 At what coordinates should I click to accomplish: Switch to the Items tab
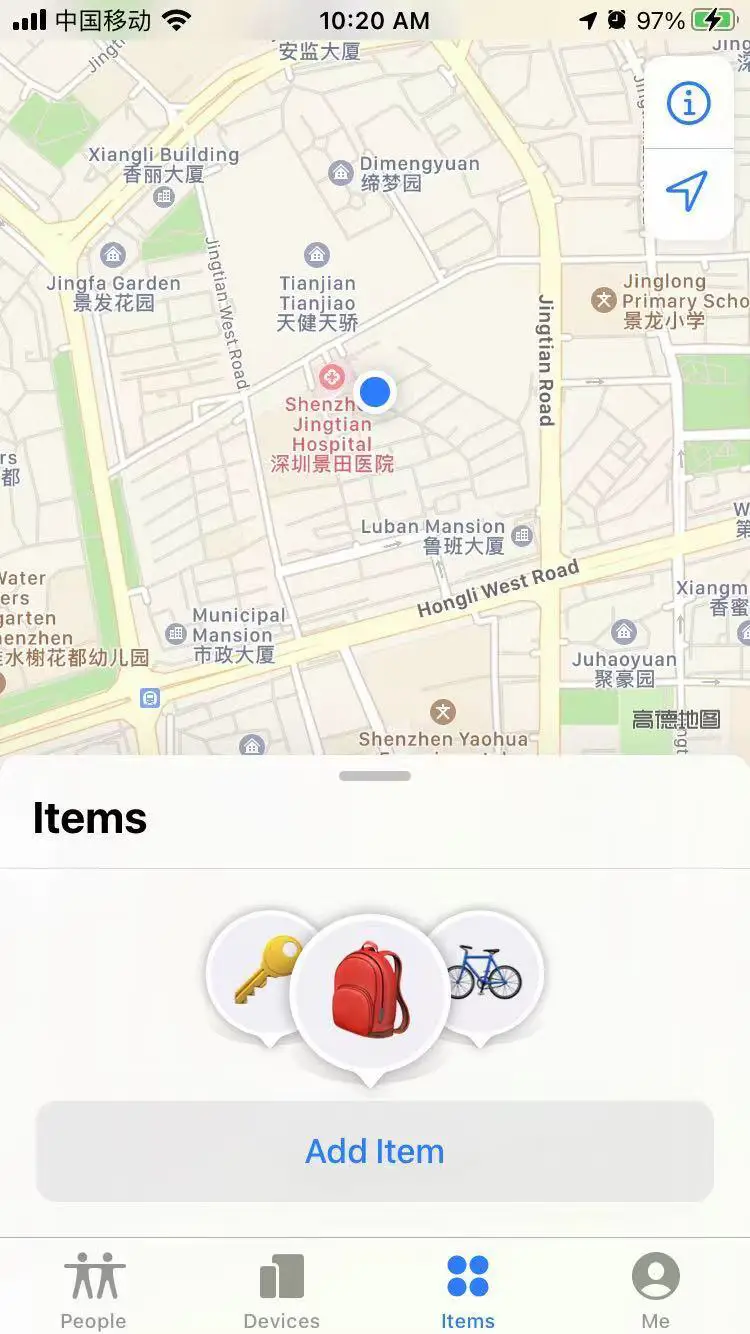click(x=467, y=1277)
